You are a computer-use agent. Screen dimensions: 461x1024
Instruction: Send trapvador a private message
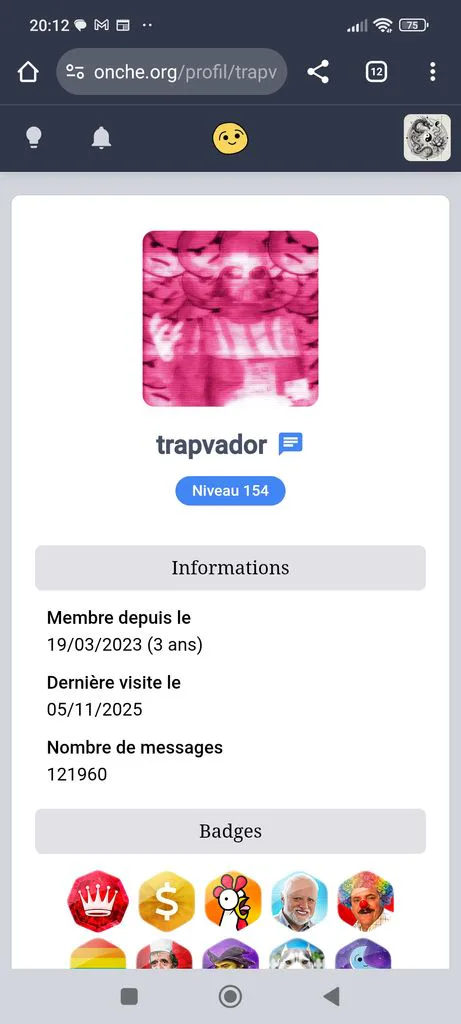tap(291, 444)
